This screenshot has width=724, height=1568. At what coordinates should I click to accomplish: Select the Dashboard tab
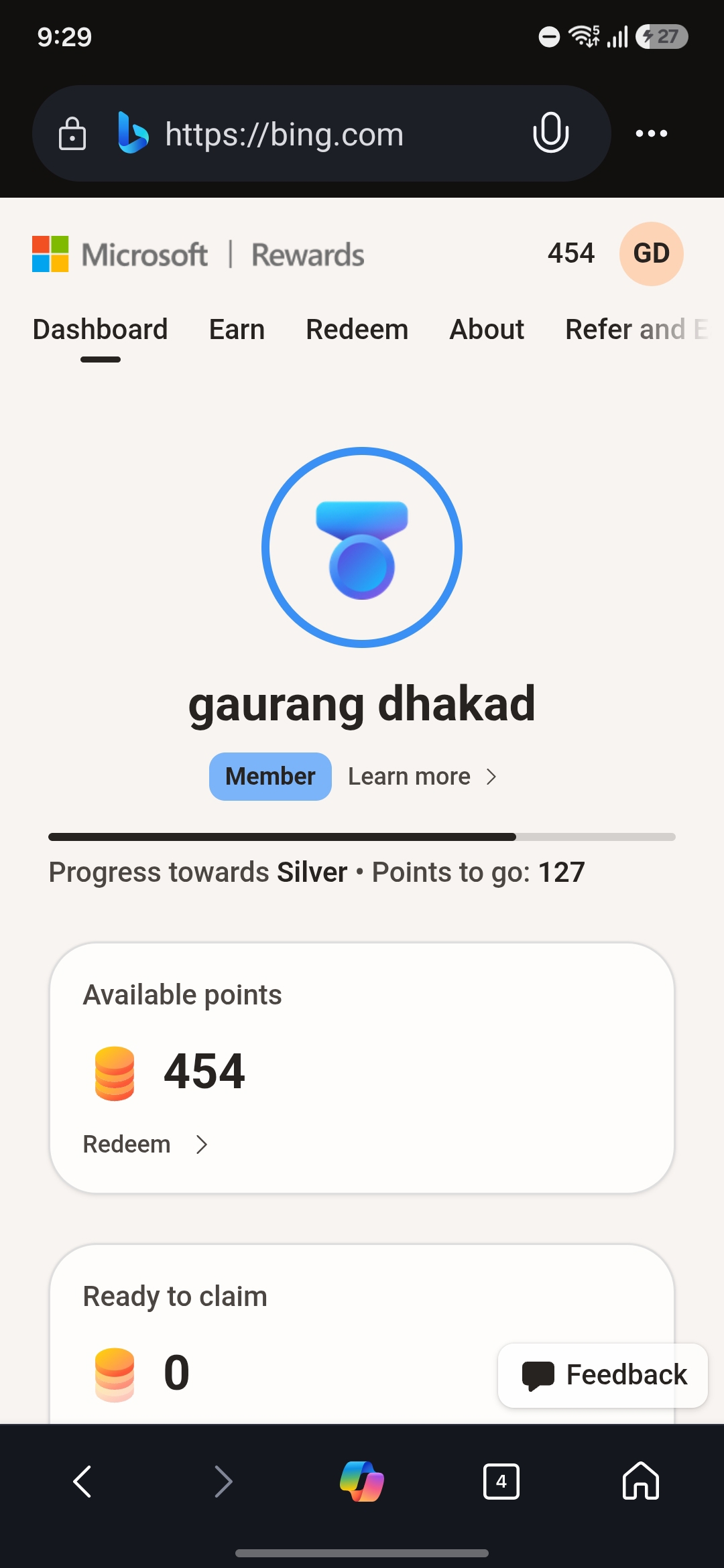[x=101, y=330]
